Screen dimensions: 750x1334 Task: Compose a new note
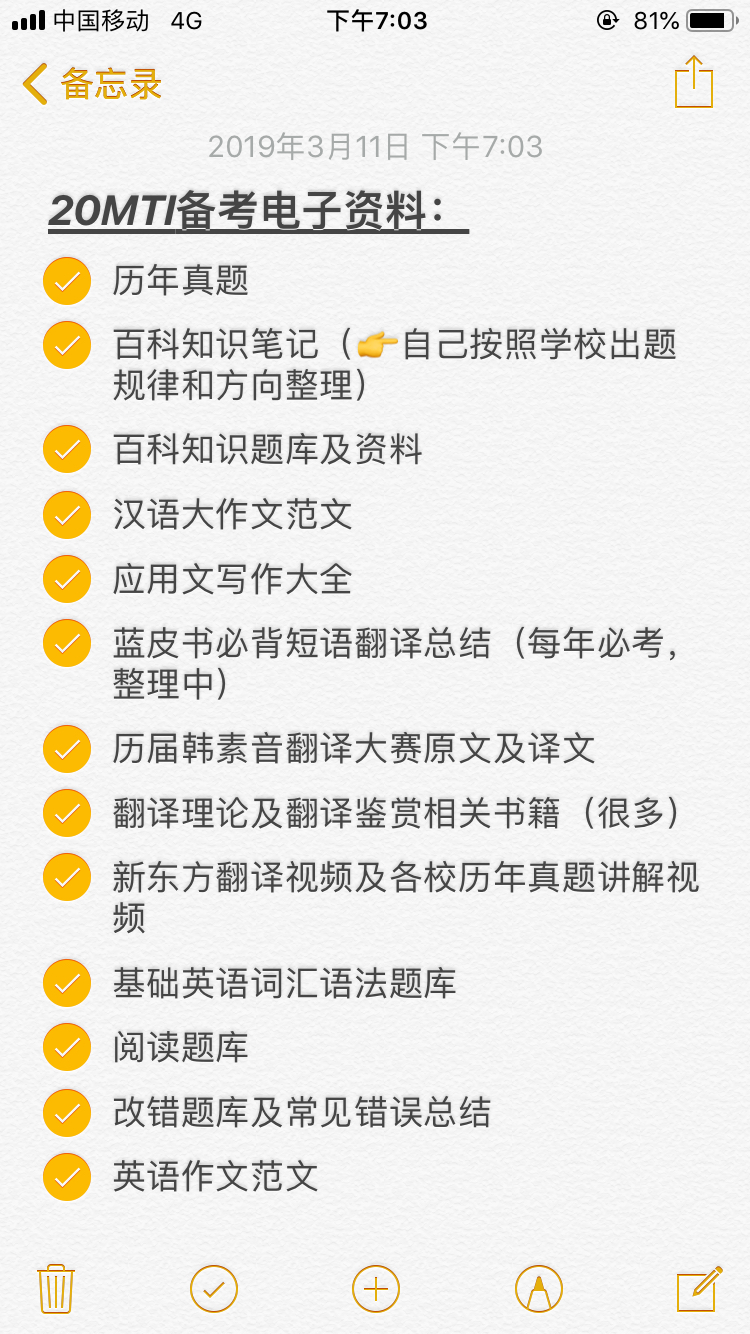(699, 1288)
